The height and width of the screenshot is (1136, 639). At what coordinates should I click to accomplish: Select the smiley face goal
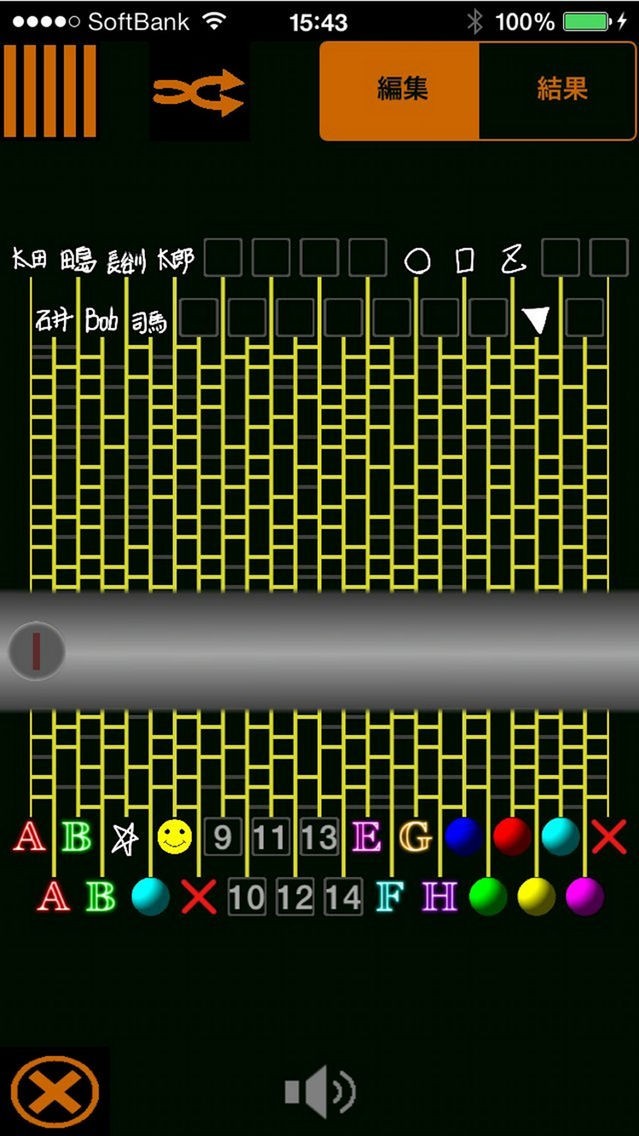point(174,837)
